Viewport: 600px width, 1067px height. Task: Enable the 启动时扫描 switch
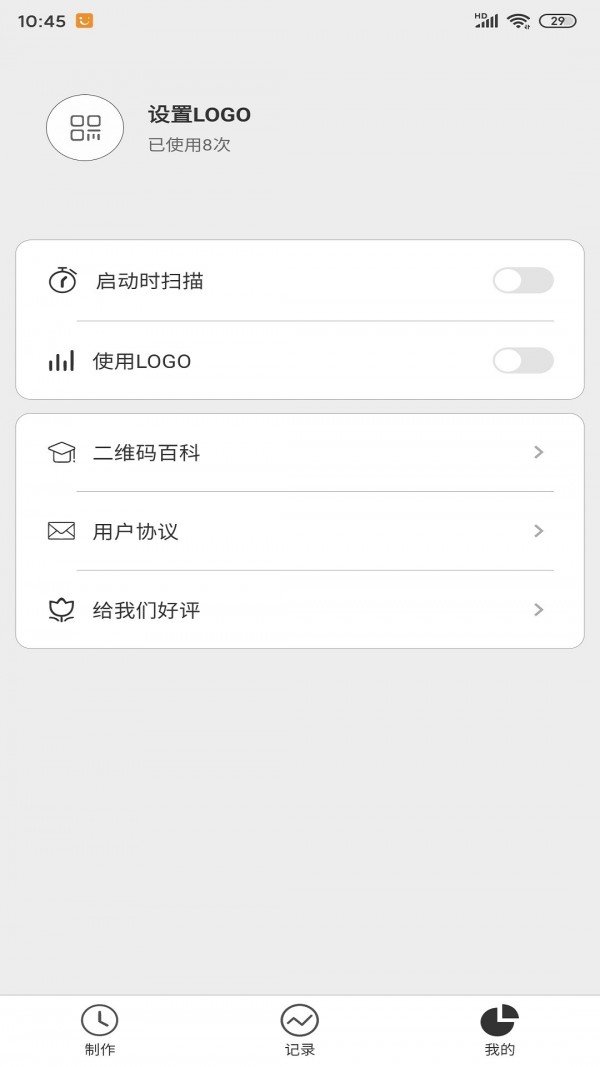coord(522,281)
